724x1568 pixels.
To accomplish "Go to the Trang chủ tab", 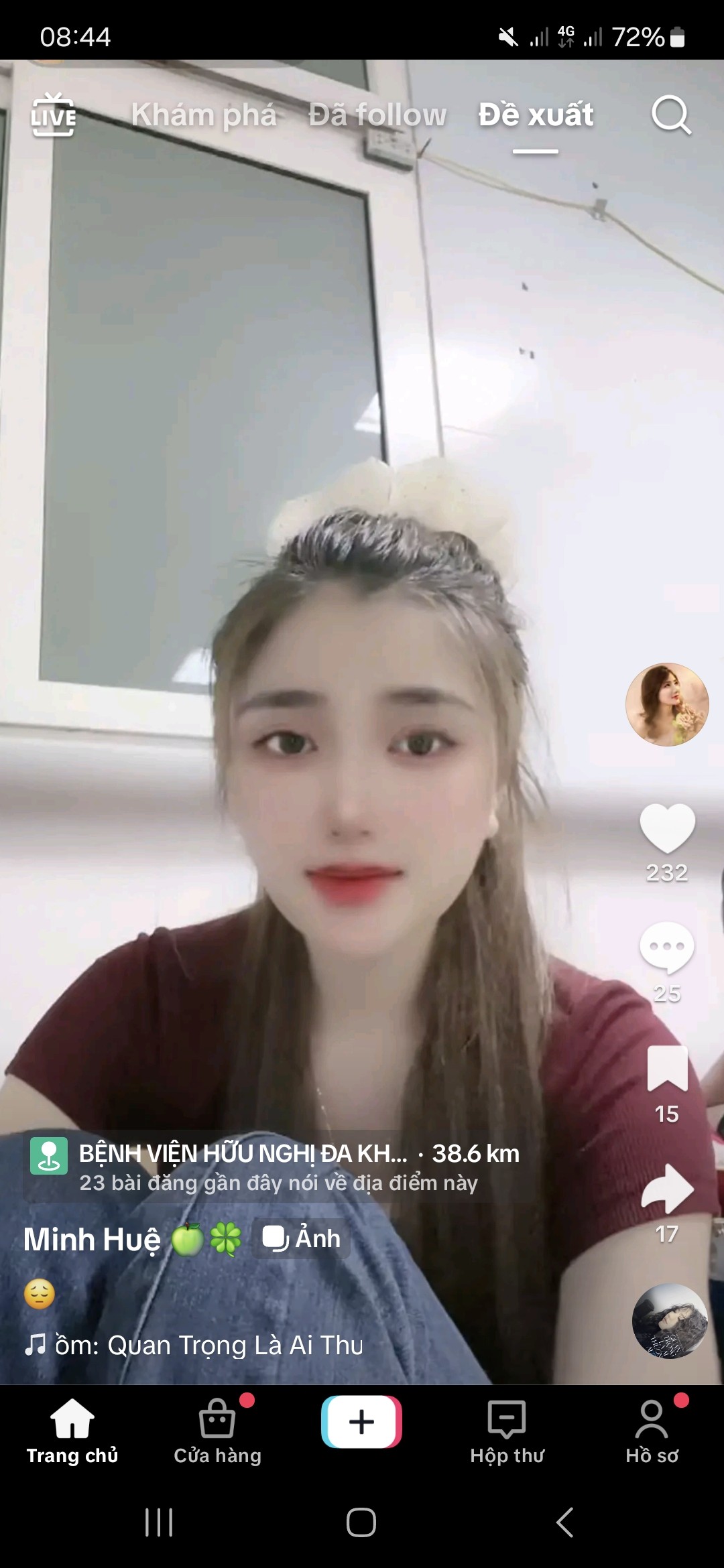I will [72, 1431].
